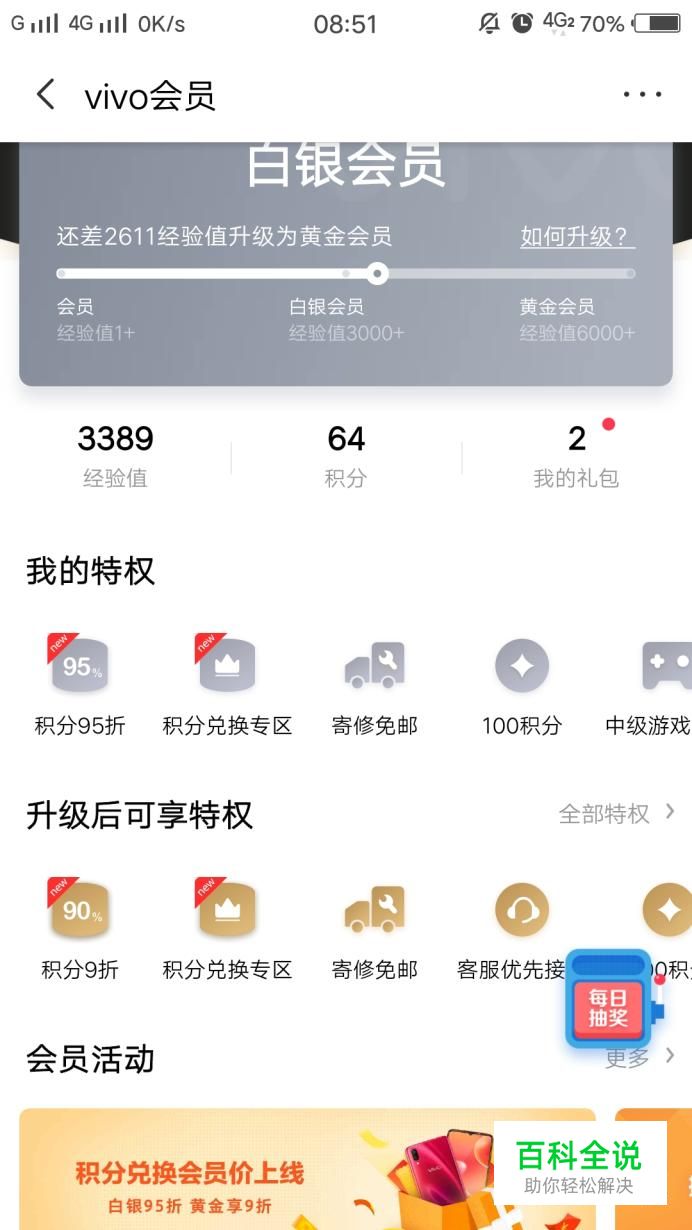
Task: Open the 中级游戏 privilege
Action: (655, 685)
